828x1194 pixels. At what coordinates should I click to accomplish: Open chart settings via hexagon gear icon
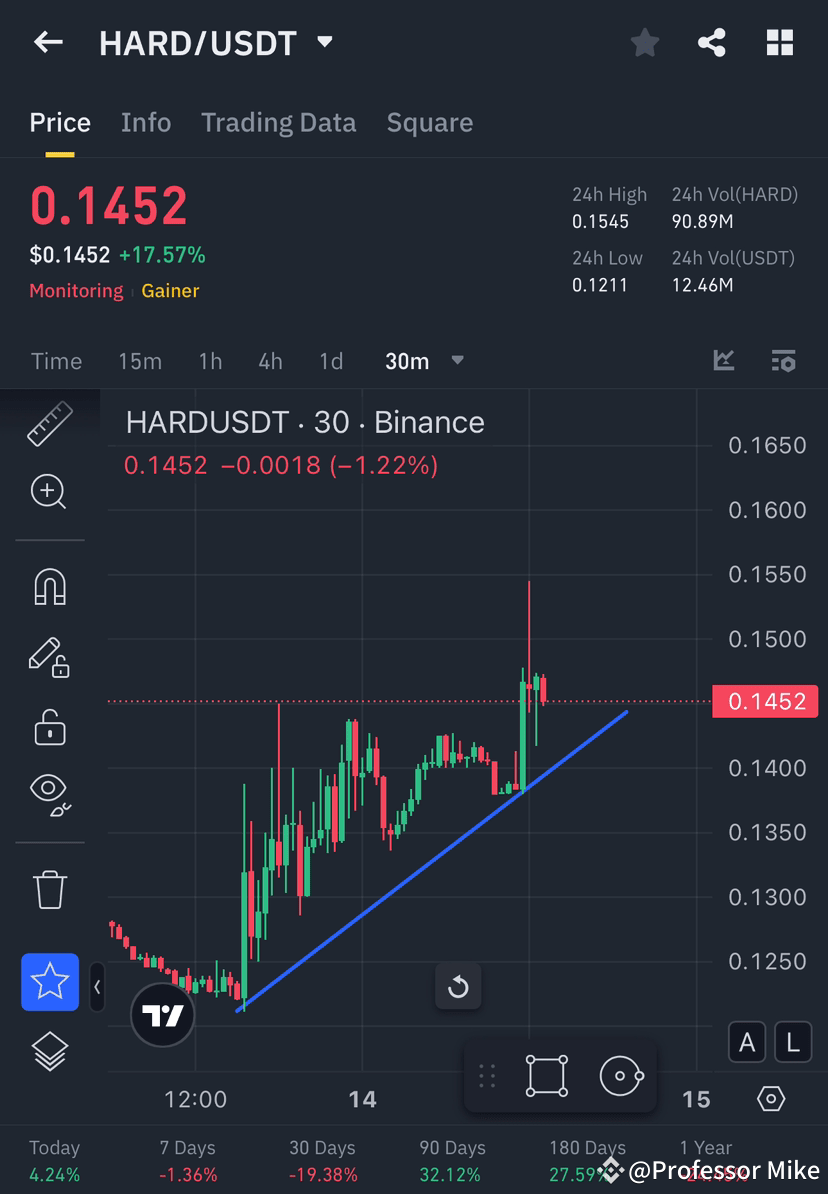click(771, 1098)
